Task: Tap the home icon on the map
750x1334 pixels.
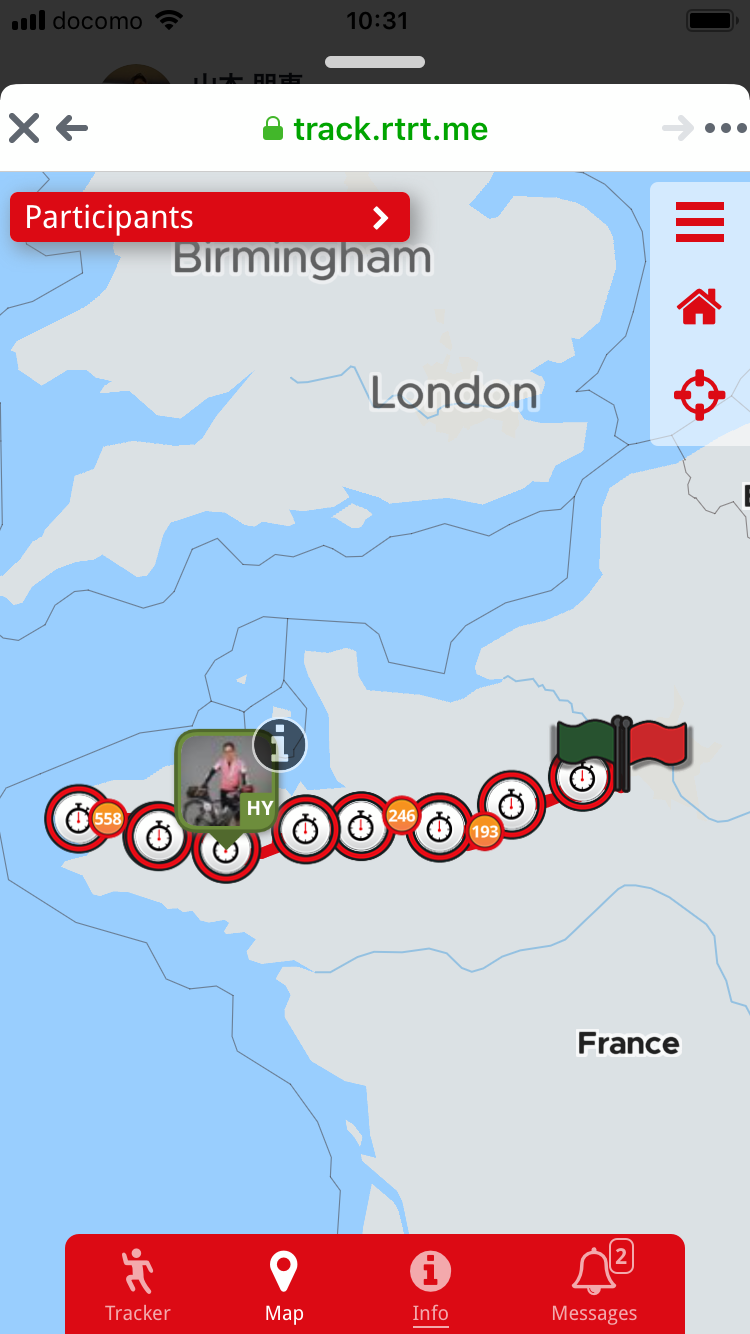Action: [x=700, y=307]
